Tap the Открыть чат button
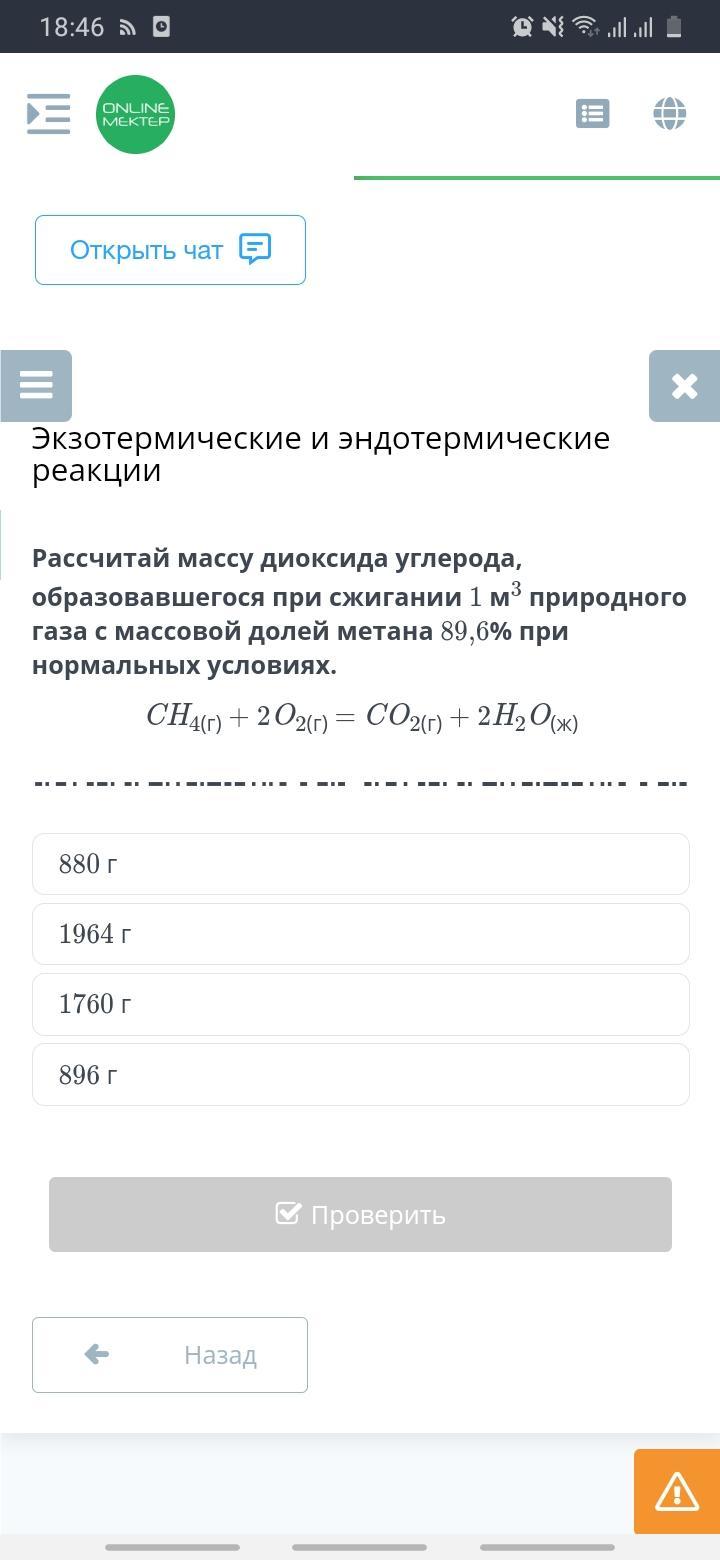The height and width of the screenshot is (1560, 720). point(170,250)
